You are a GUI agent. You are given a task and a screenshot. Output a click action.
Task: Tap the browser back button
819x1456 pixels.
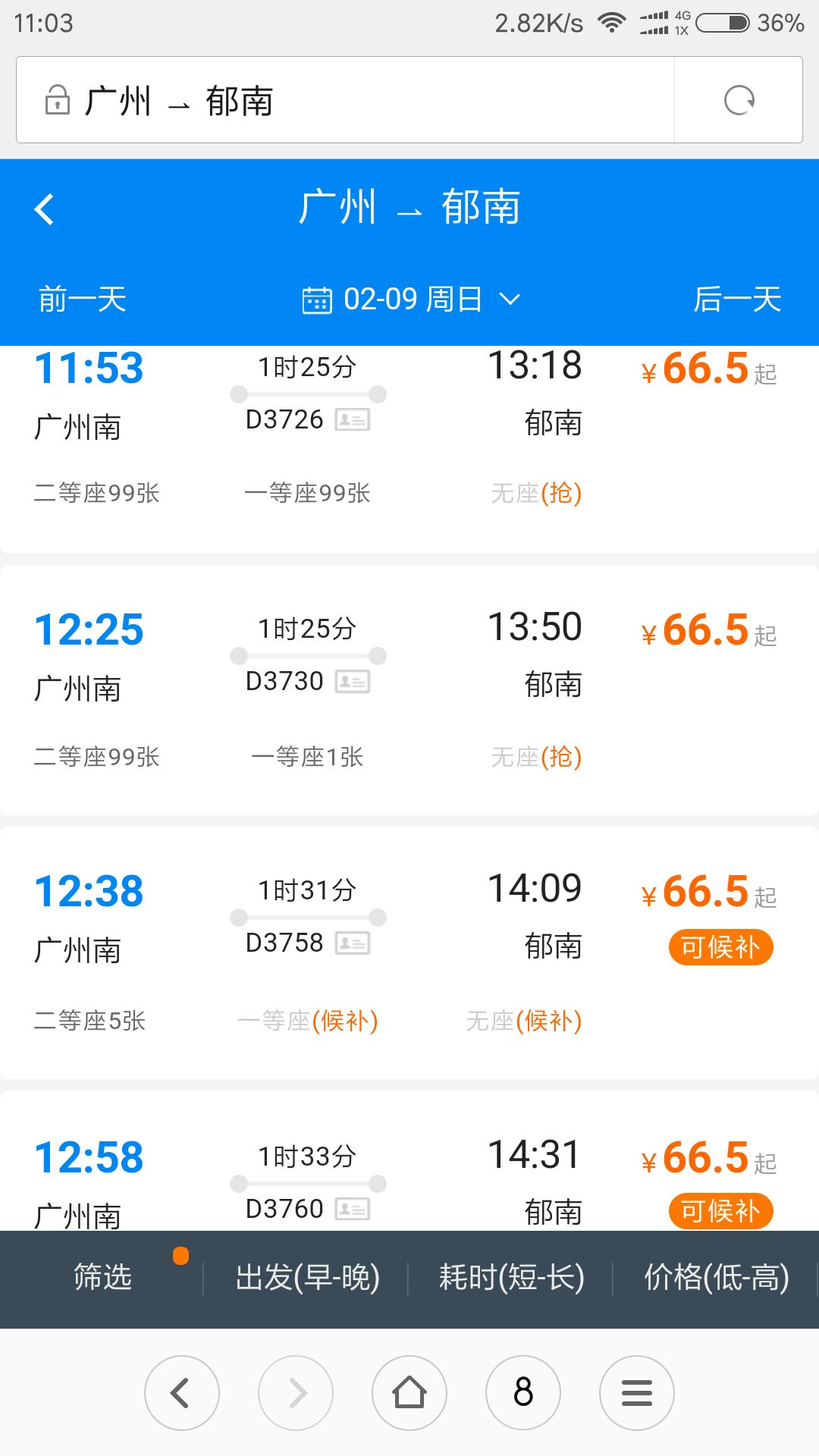tap(182, 1392)
